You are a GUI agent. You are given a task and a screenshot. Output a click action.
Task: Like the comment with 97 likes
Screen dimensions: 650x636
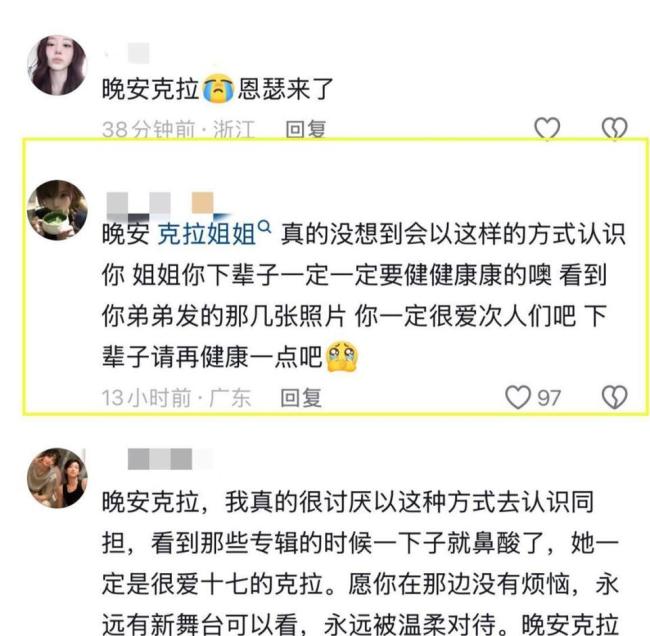coord(518,397)
